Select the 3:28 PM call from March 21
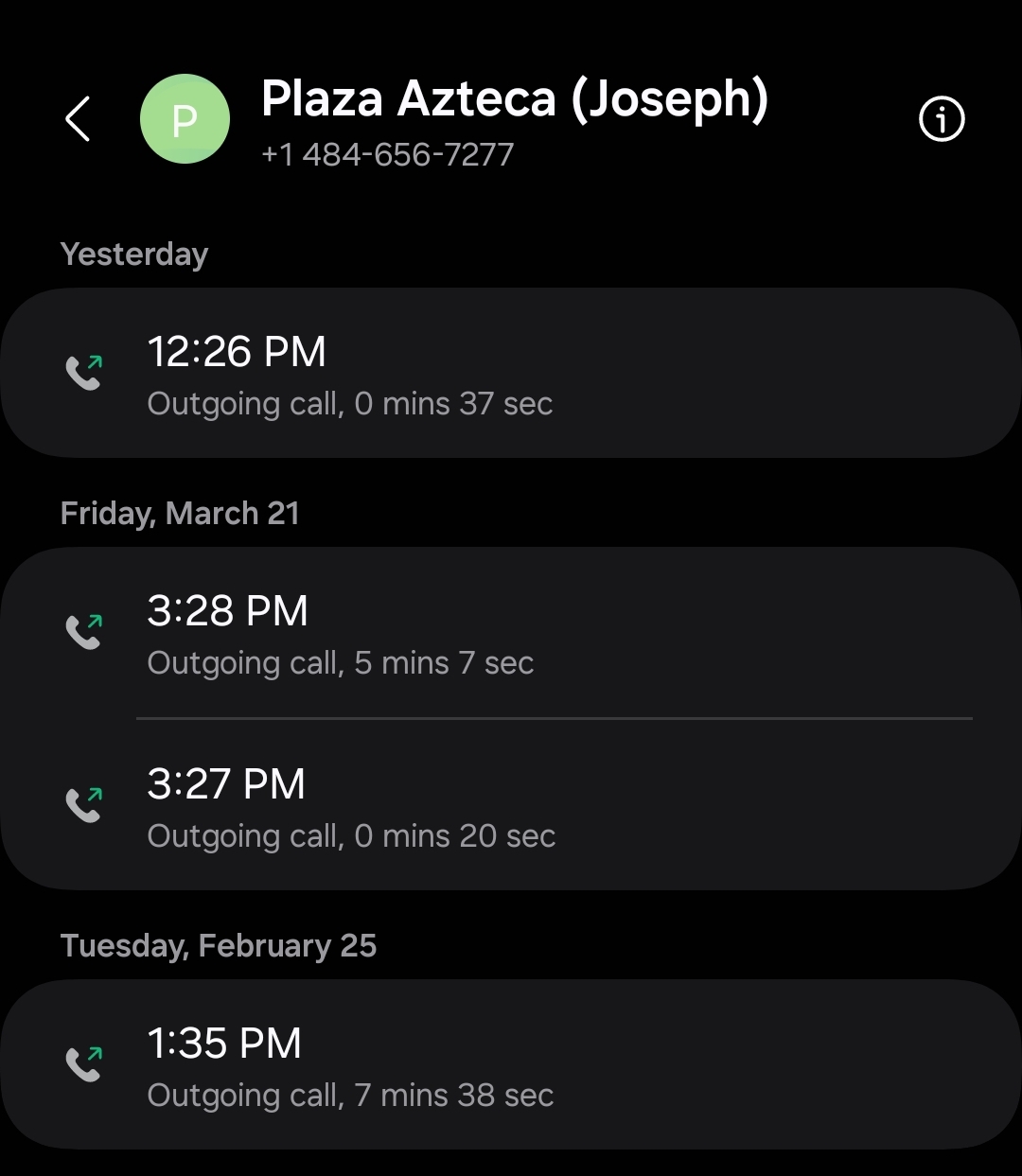This screenshot has width=1022, height=1176. coord(511,633)
